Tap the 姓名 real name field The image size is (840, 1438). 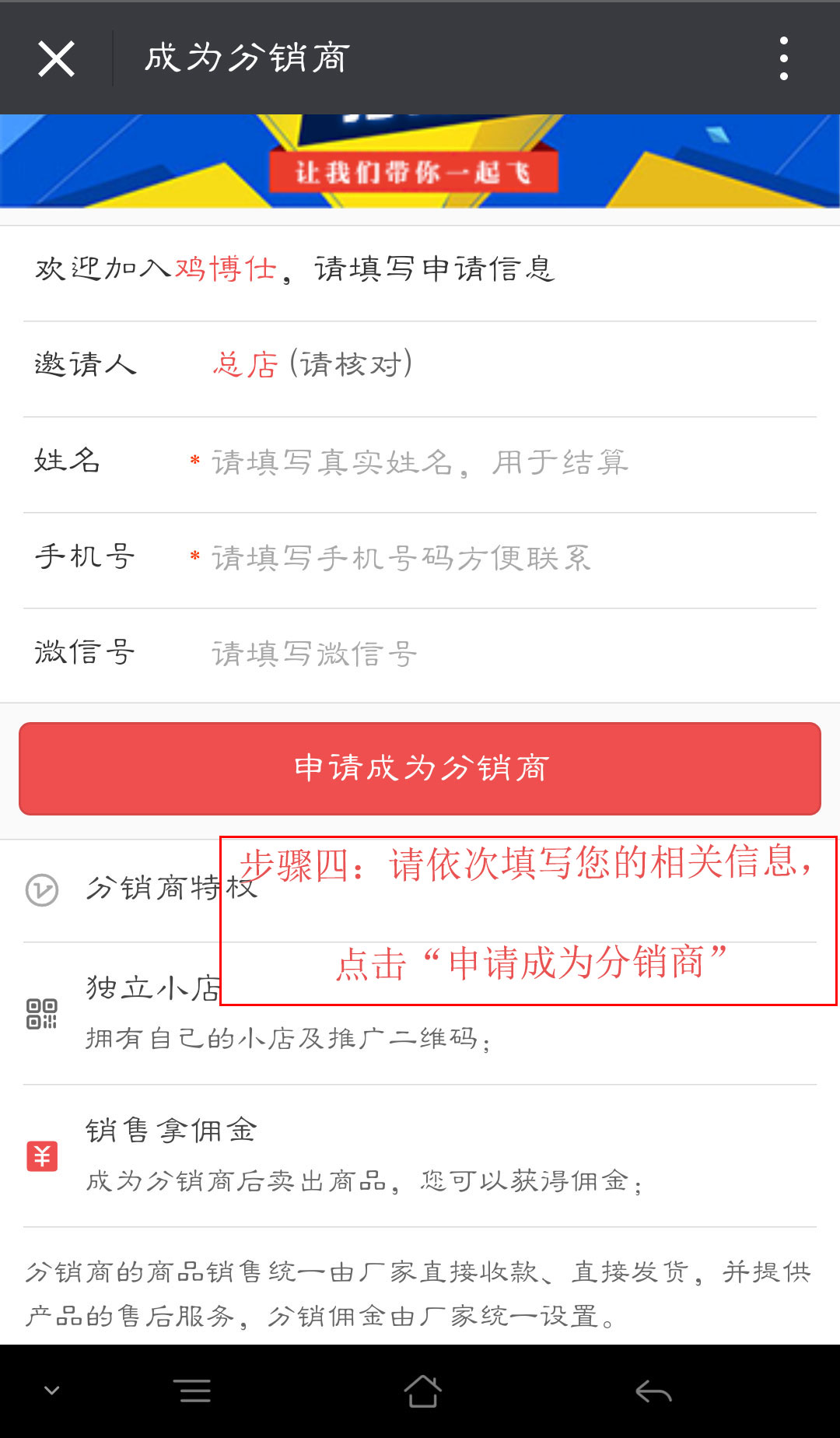click(502, 463)
